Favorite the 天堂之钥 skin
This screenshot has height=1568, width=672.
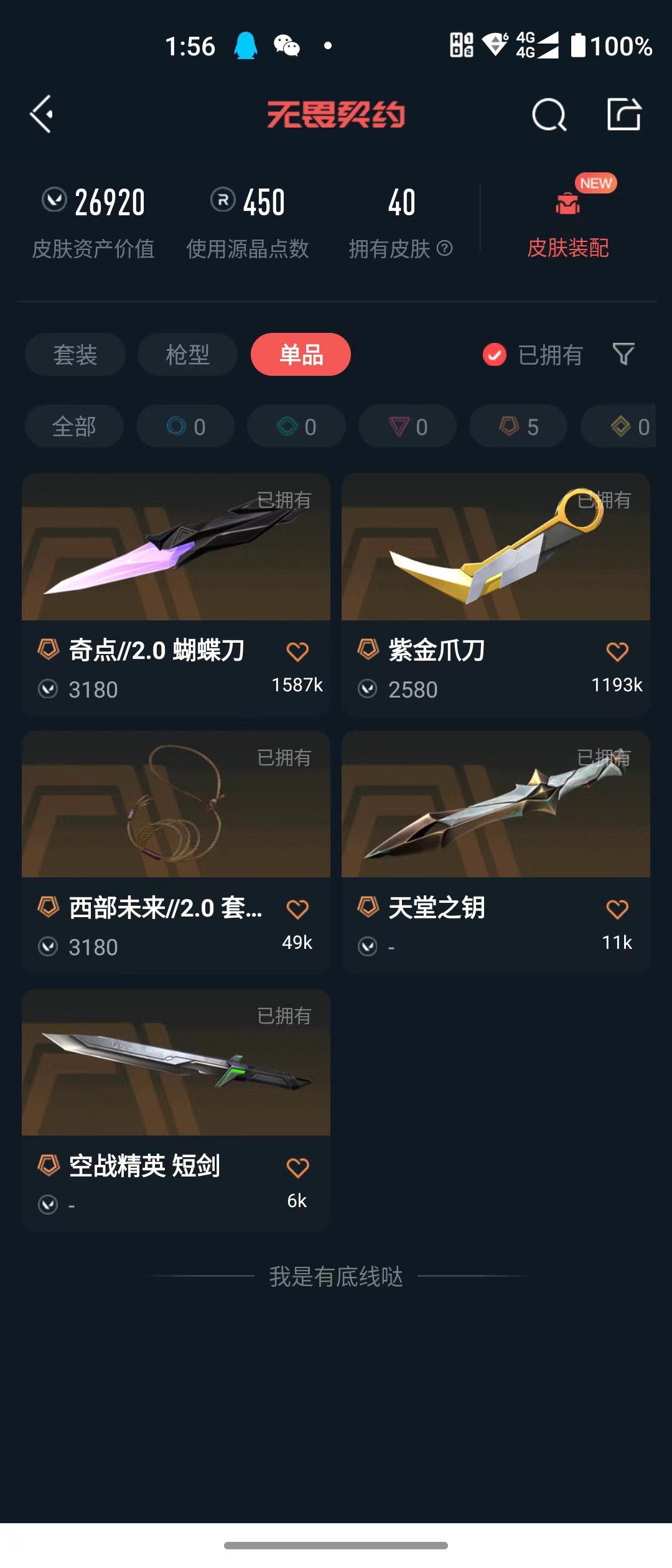[617, 909]
